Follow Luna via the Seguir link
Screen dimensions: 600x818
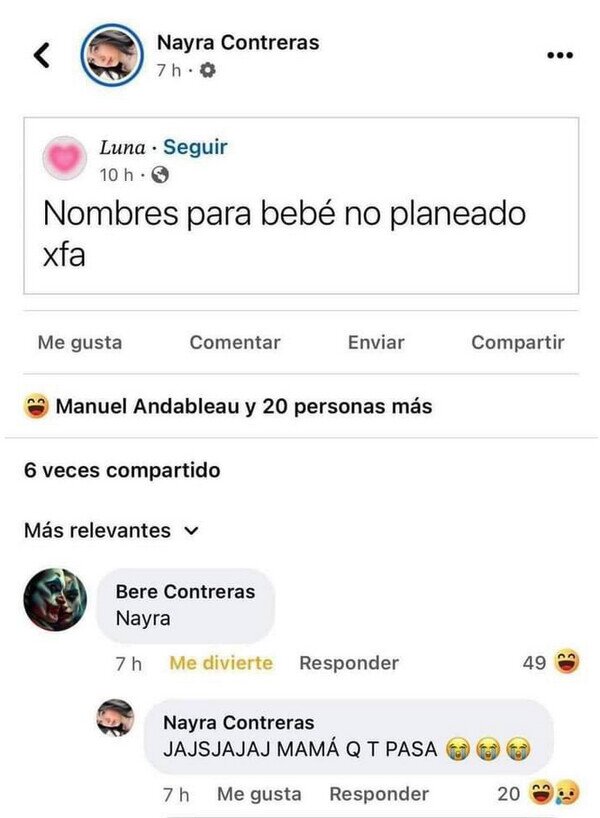click(195, 147)
